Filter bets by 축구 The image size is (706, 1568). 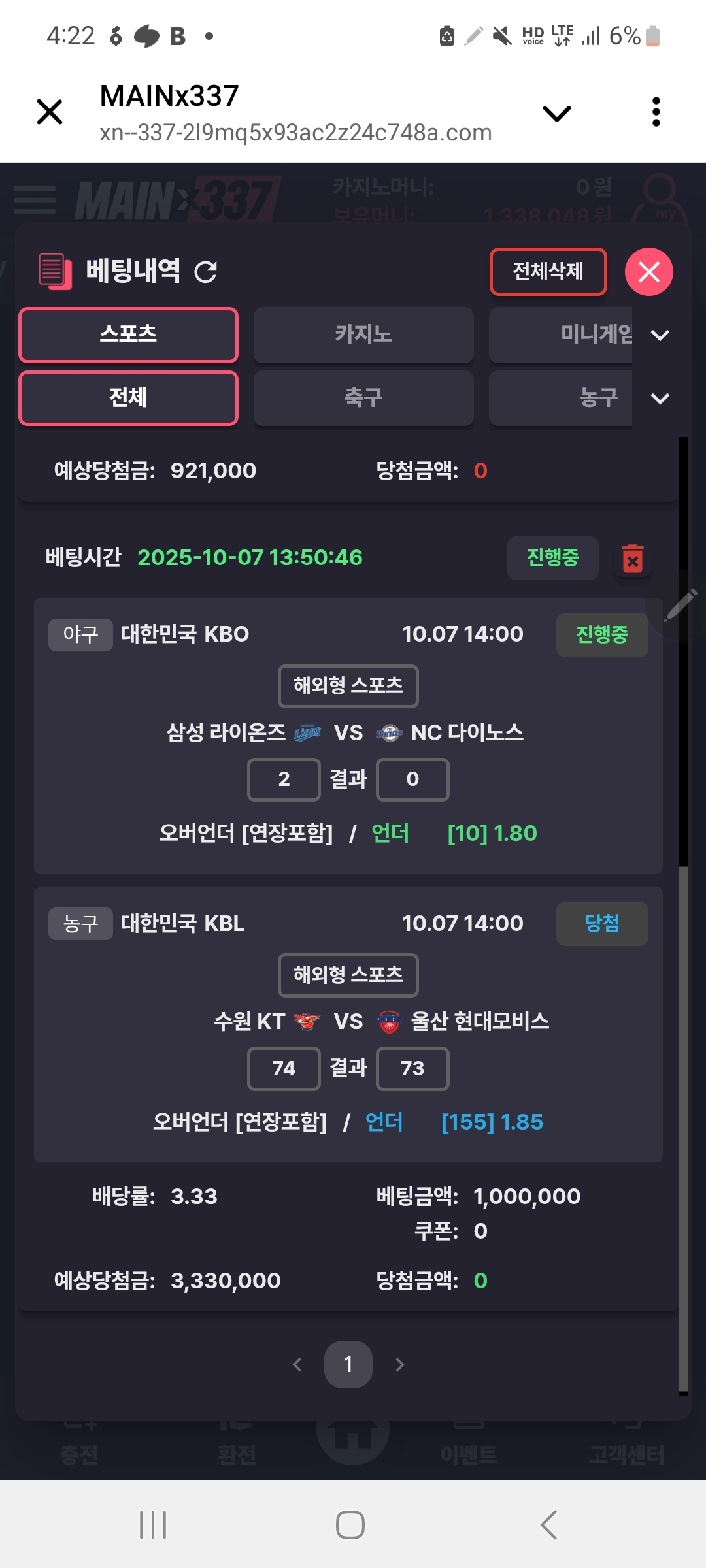point(363,398)
